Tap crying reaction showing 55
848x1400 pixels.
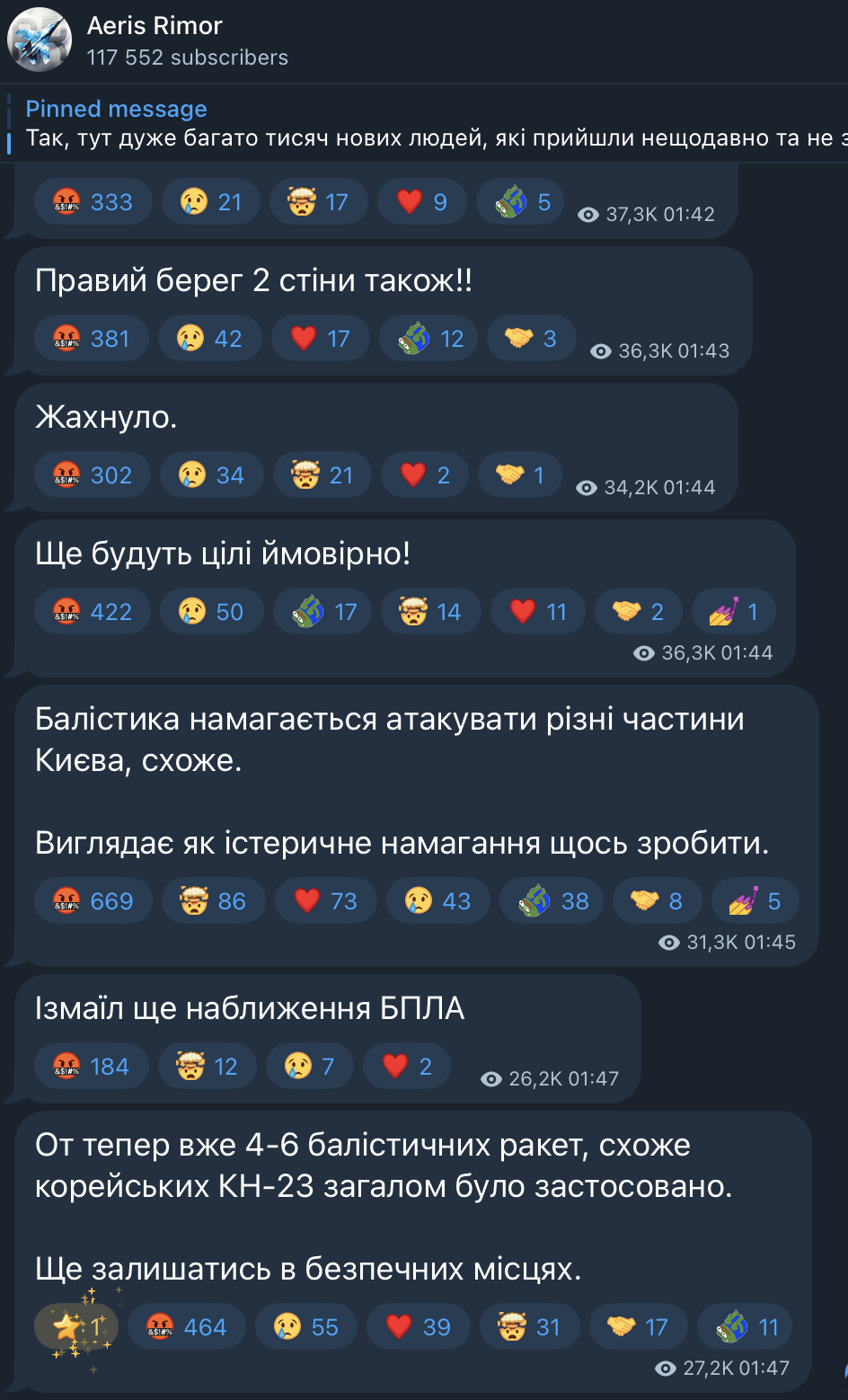[x=306, y=1327]
